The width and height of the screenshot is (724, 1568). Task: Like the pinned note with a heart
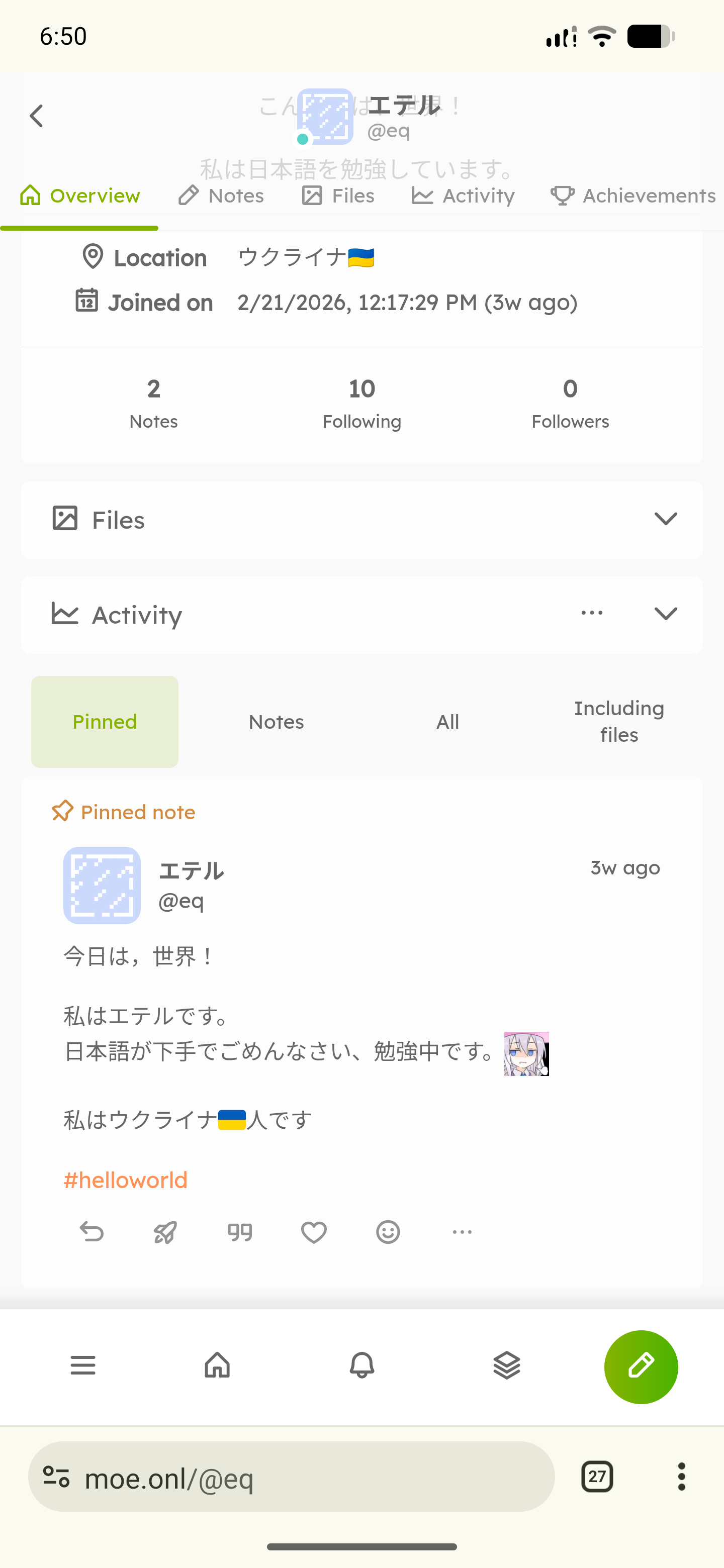pos(314,1232)
